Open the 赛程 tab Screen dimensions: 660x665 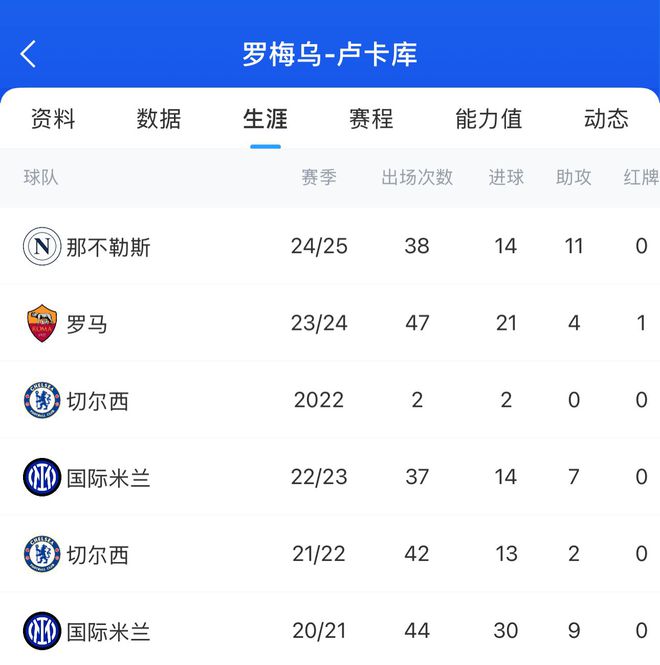pos(371,119)
